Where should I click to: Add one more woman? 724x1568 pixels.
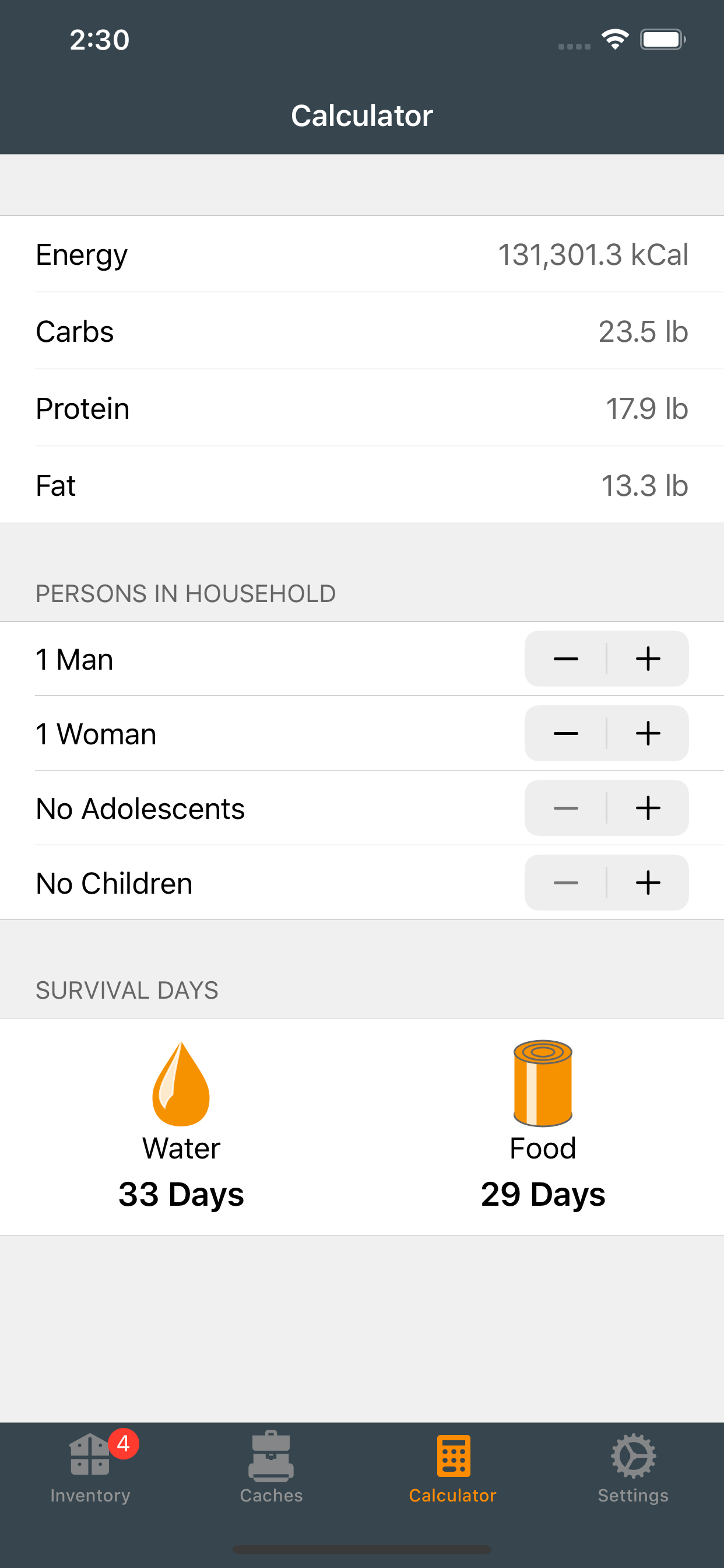pos(648,733)
